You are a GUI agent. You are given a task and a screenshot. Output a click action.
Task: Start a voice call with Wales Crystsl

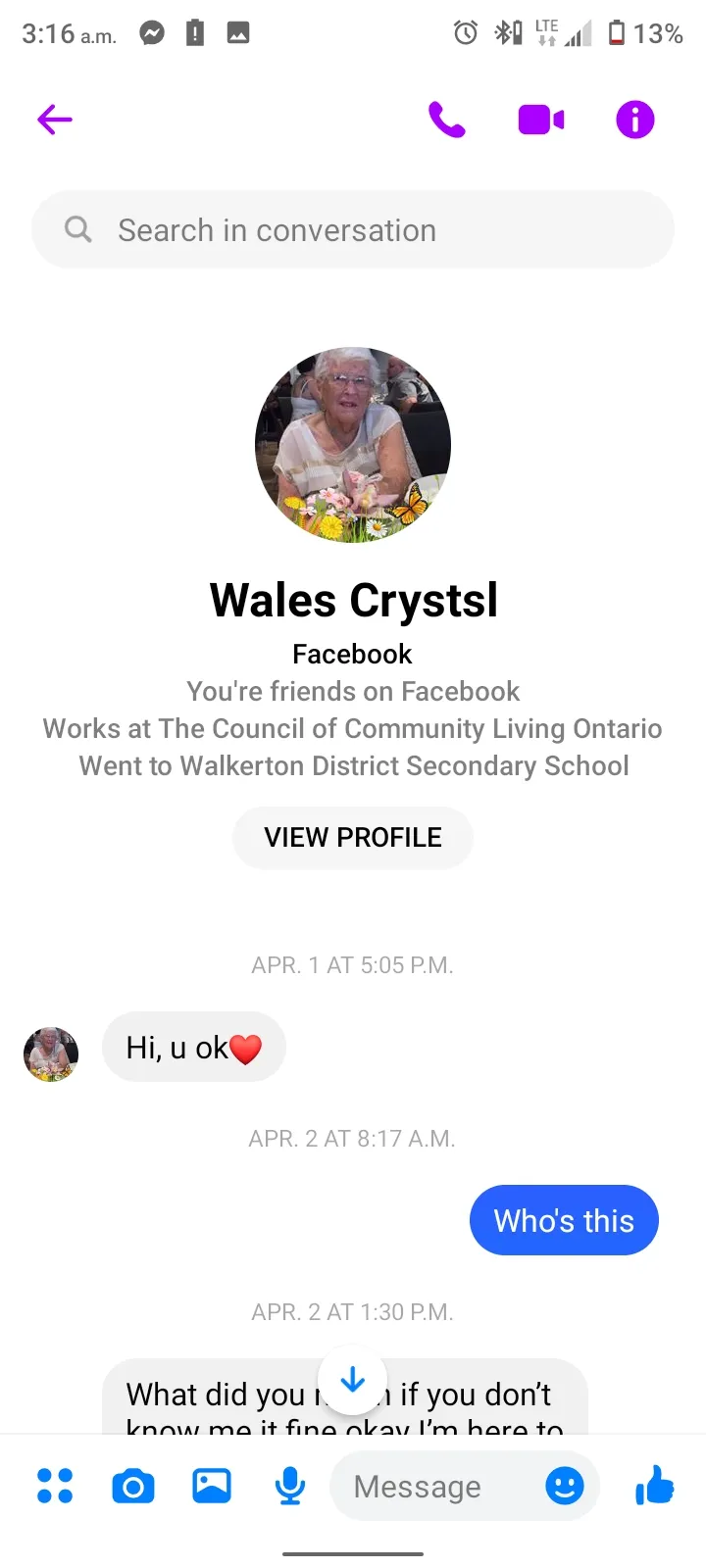click(x=446, y=120)
